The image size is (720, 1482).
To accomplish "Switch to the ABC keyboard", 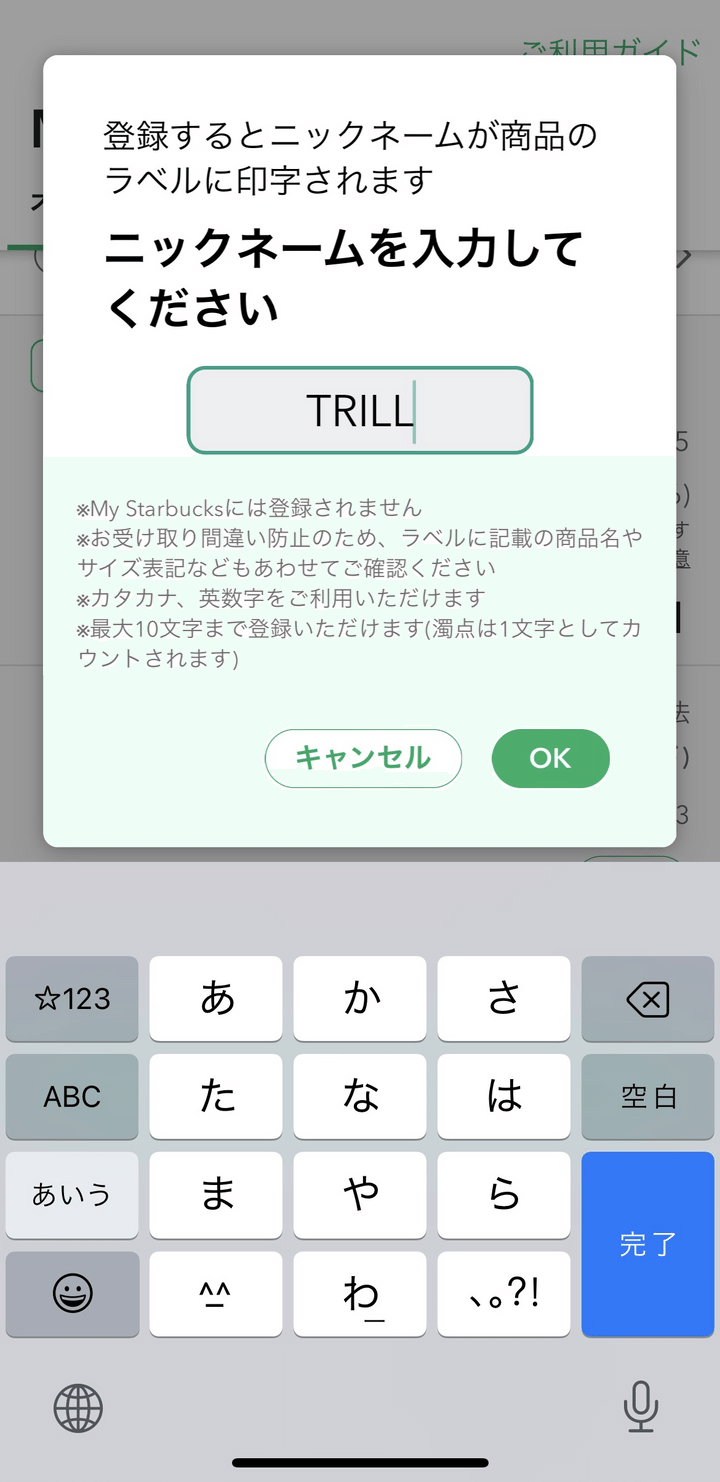I will (x=71, y=1096).
